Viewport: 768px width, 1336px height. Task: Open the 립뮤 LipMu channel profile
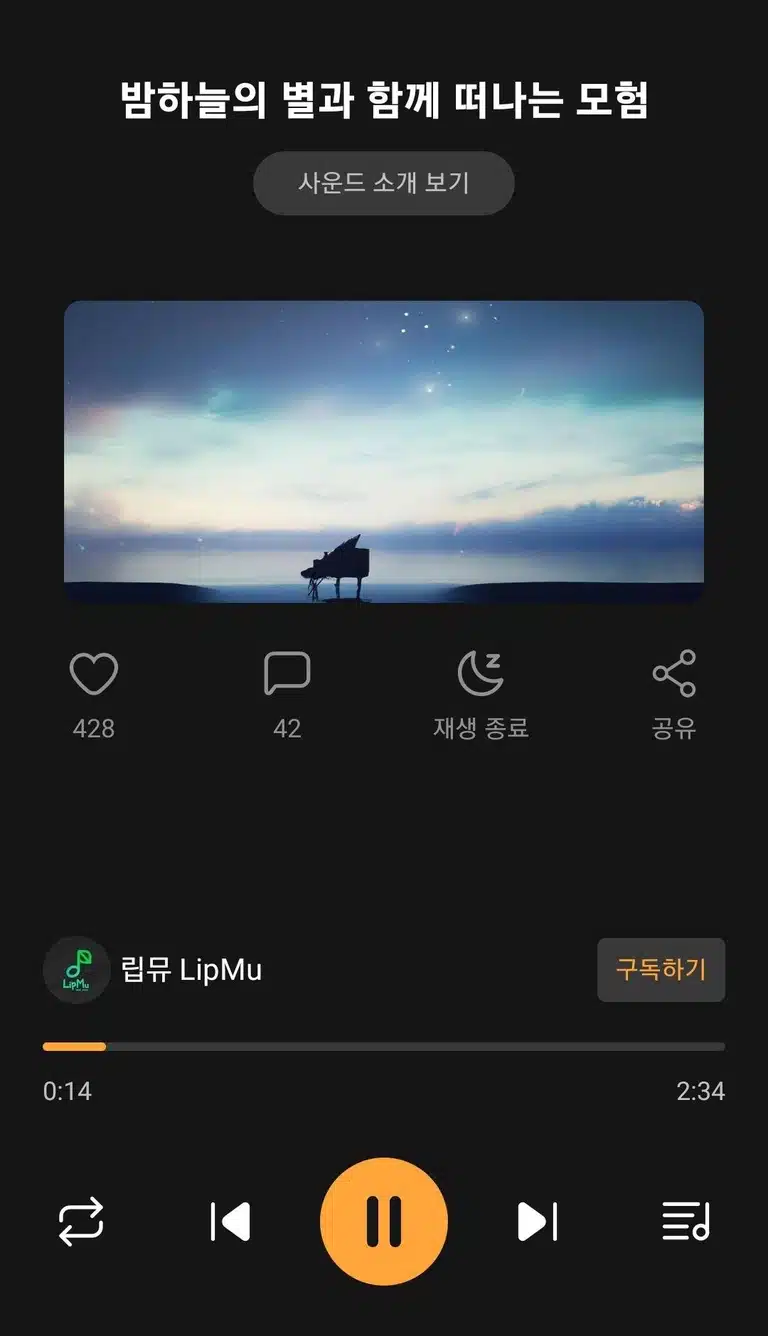click(153, 970)
